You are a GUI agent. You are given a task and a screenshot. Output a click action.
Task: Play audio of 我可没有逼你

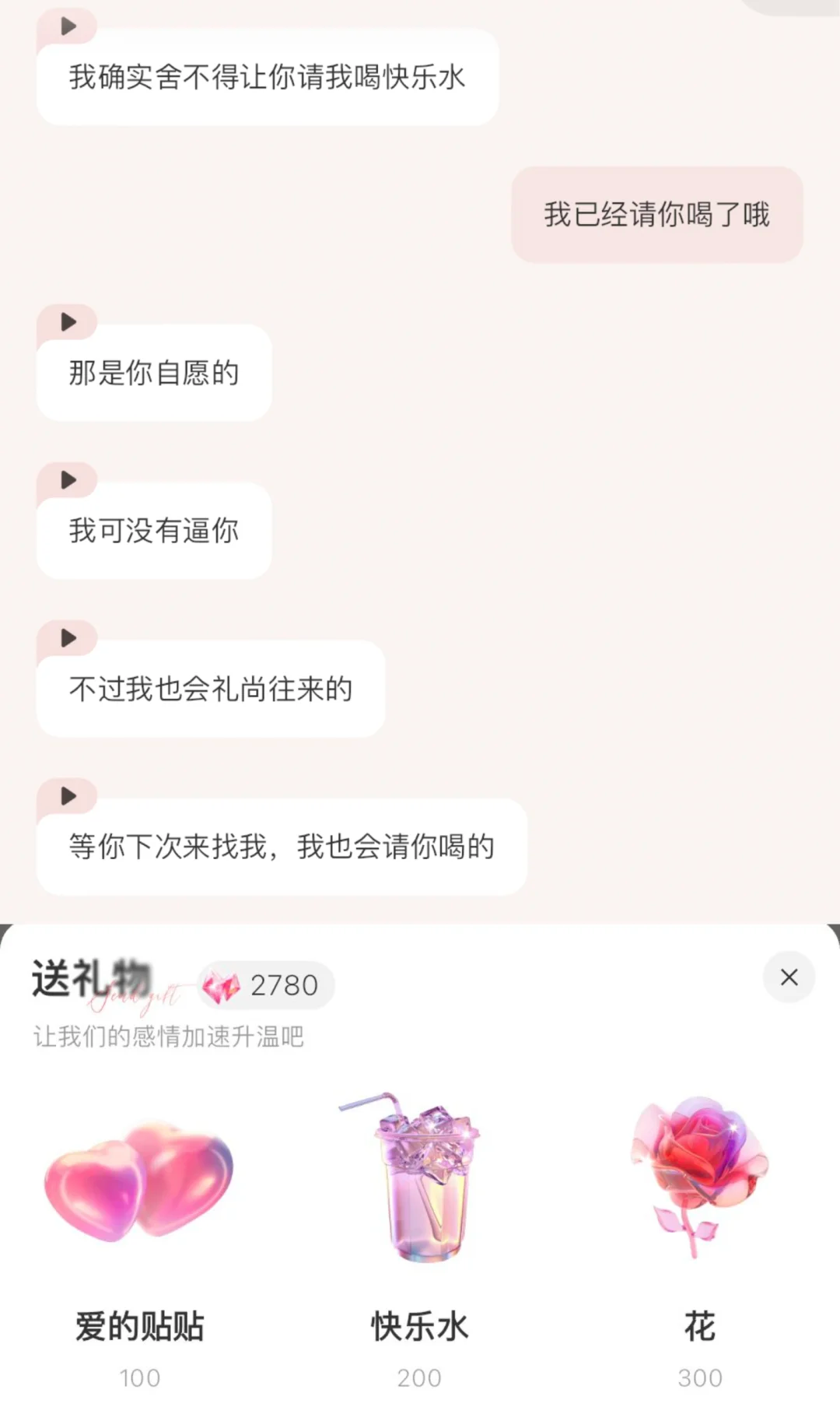(x=68, y=479)
